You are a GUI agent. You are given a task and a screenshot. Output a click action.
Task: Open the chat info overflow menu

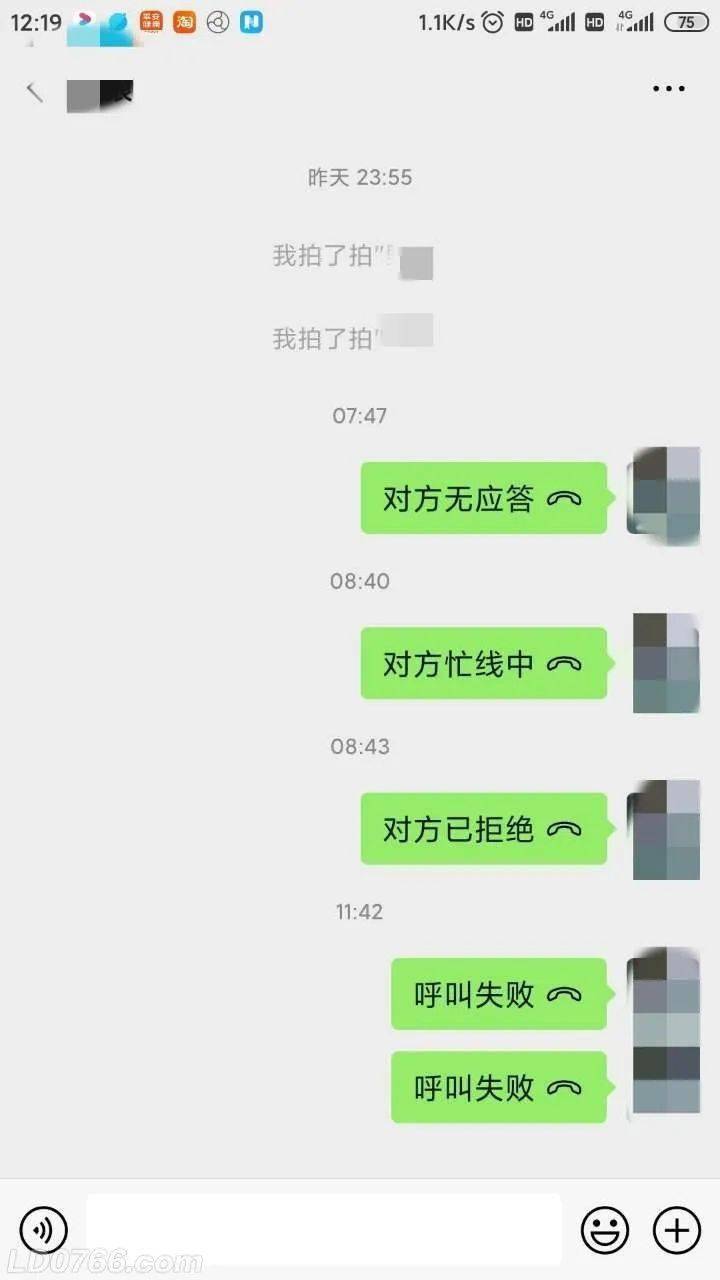click(x=668, y=89)
